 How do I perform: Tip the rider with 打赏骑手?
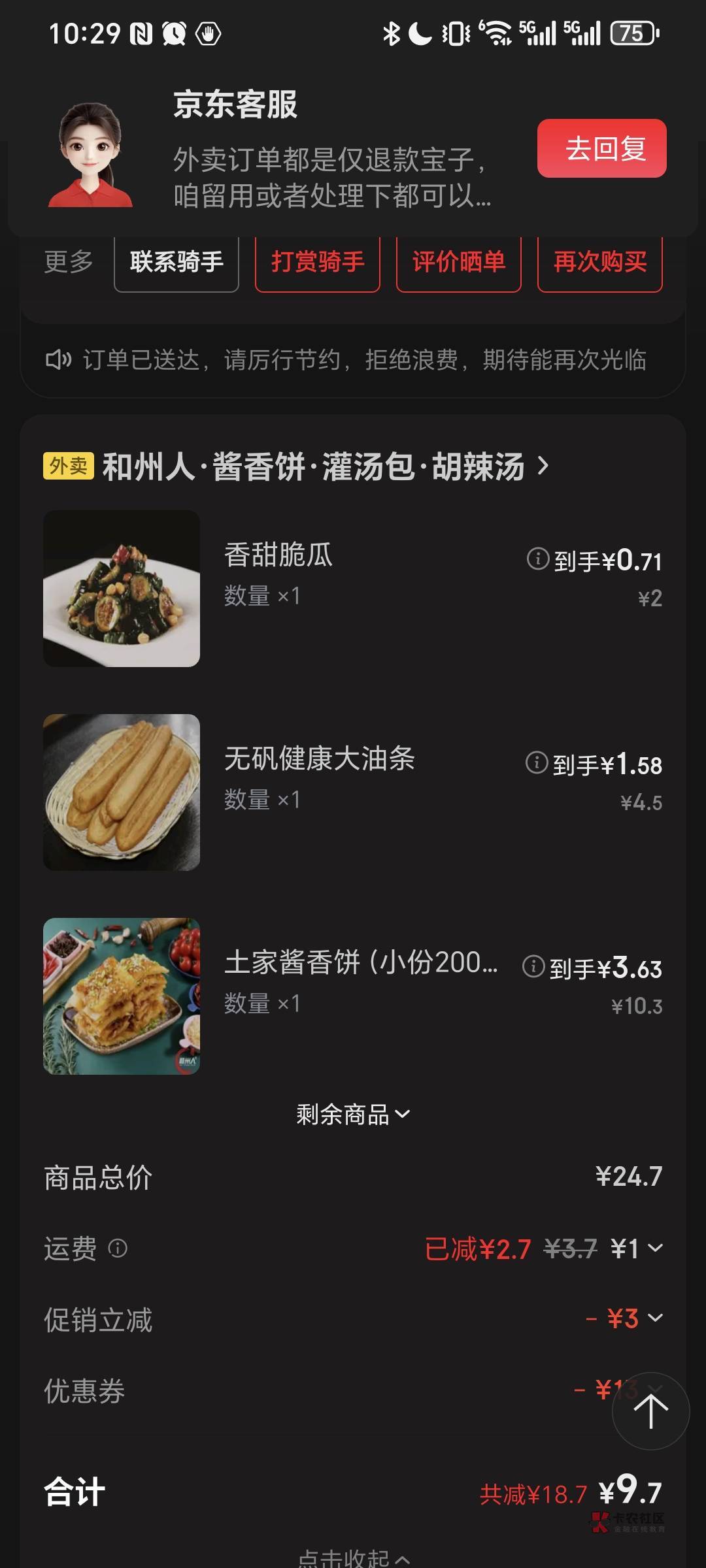pos(318,262)
